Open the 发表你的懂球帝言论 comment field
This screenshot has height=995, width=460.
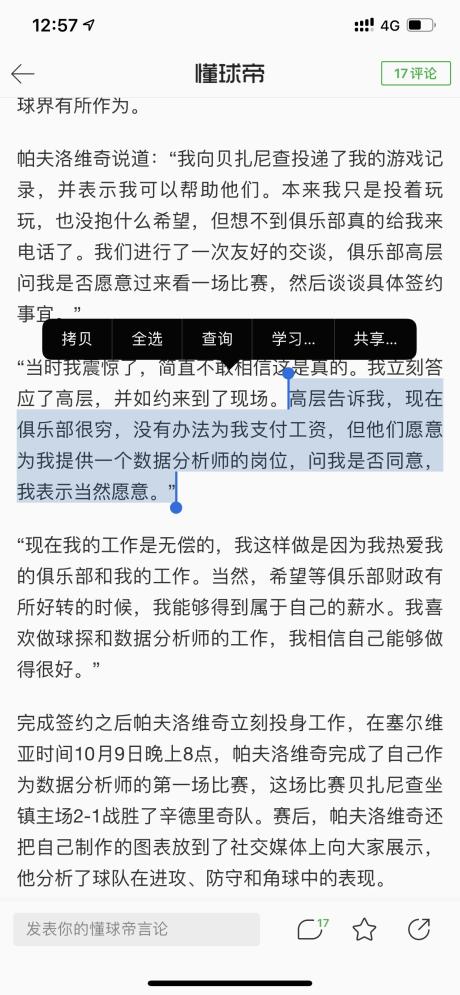click(136, 930)
